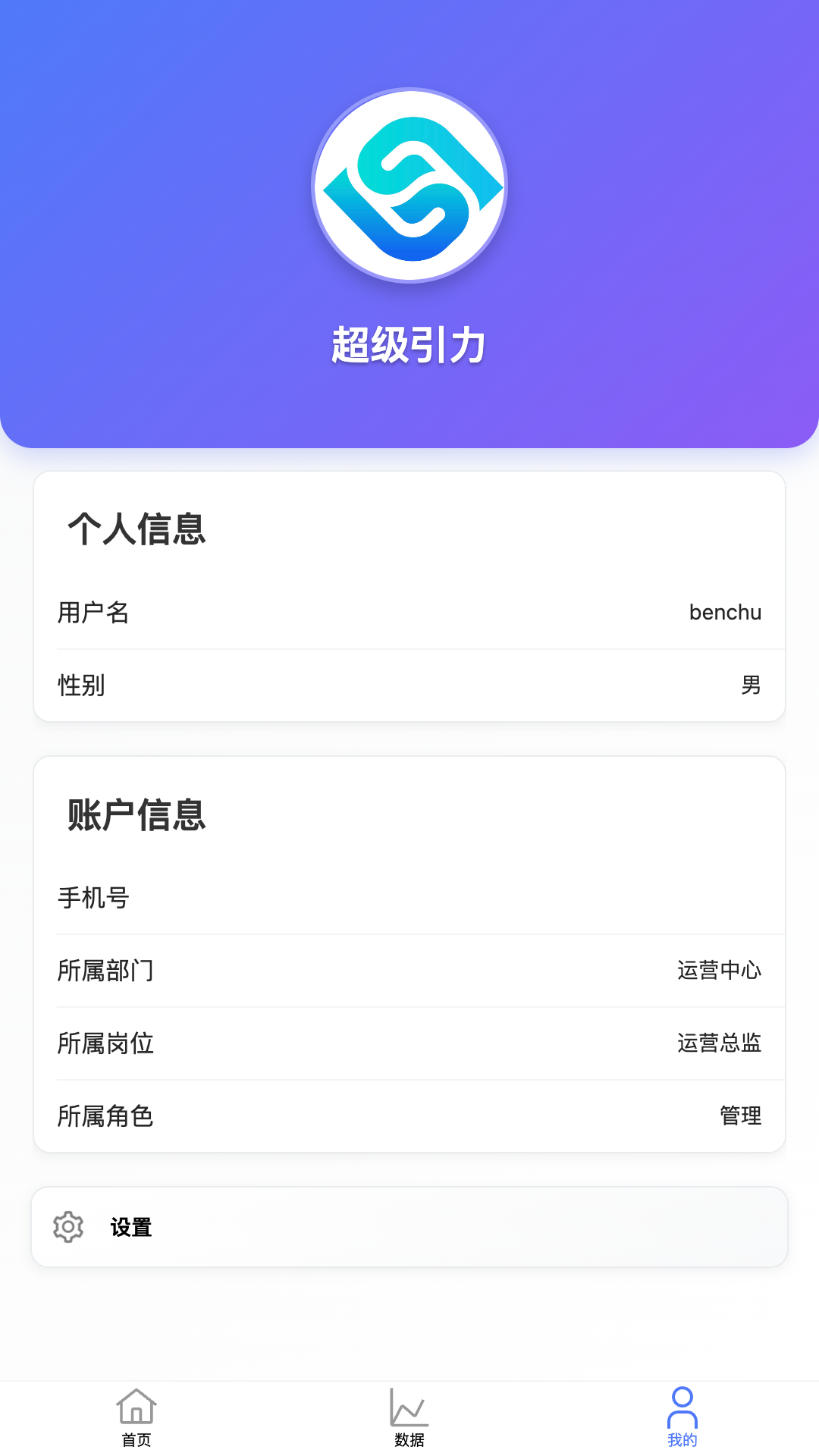Select the 所属部门 row showing 运营中心
The image size is (819, 1456).
click(x=409, y=971)
